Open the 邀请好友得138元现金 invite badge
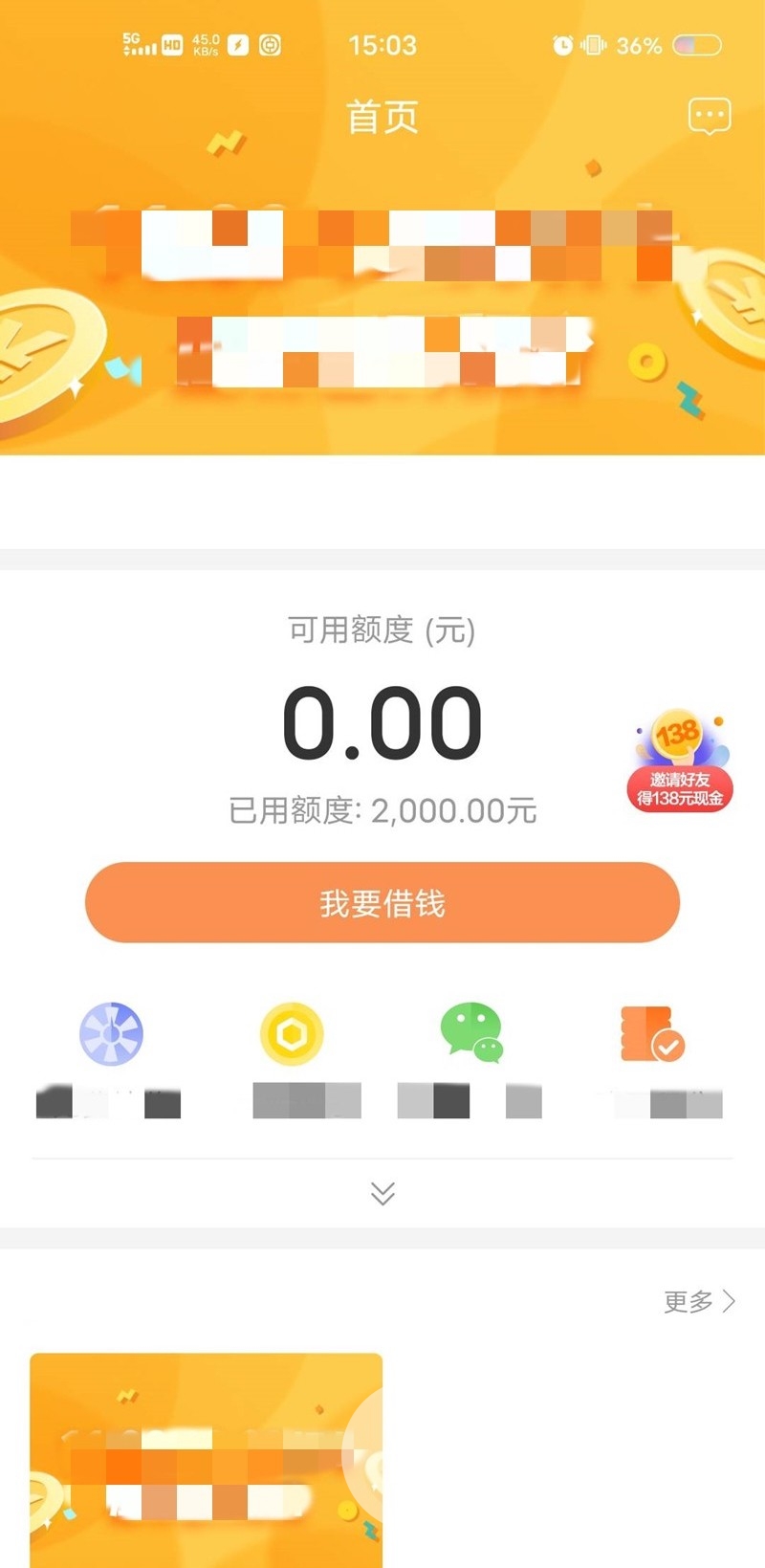The height and width of the screenshot is (1568, 765). click(x=680, y=762)
